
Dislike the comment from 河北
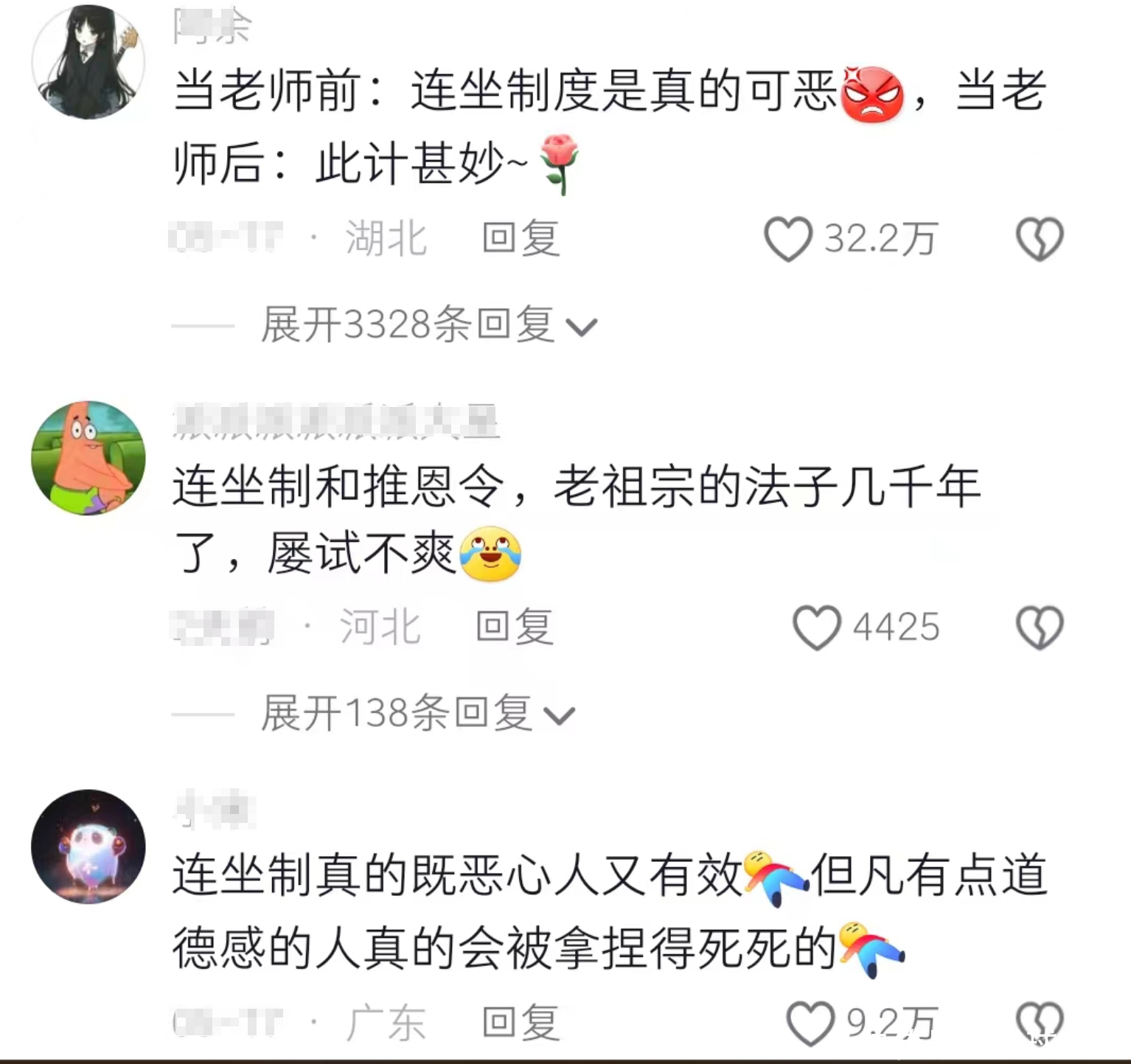[1040, 627]
